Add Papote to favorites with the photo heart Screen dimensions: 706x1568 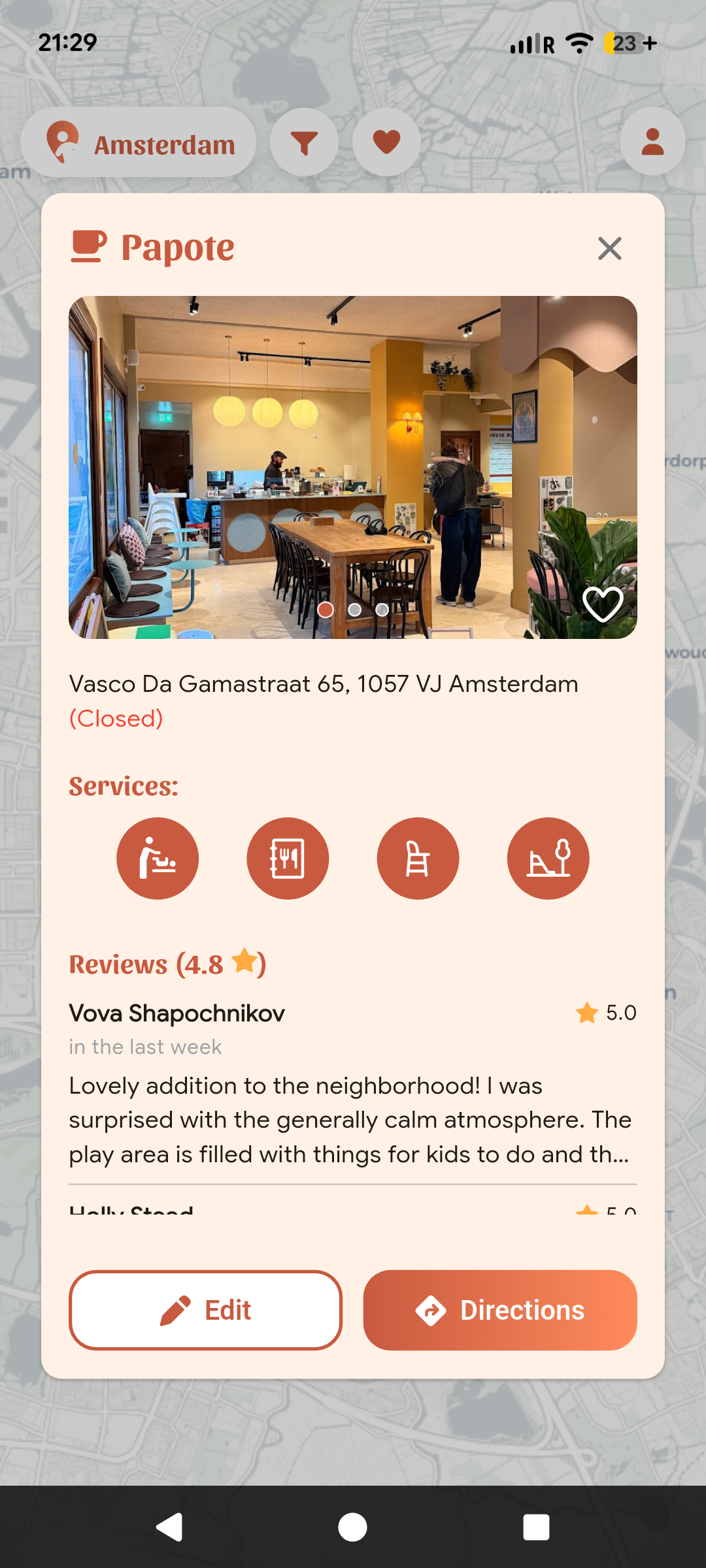(603, 604)
